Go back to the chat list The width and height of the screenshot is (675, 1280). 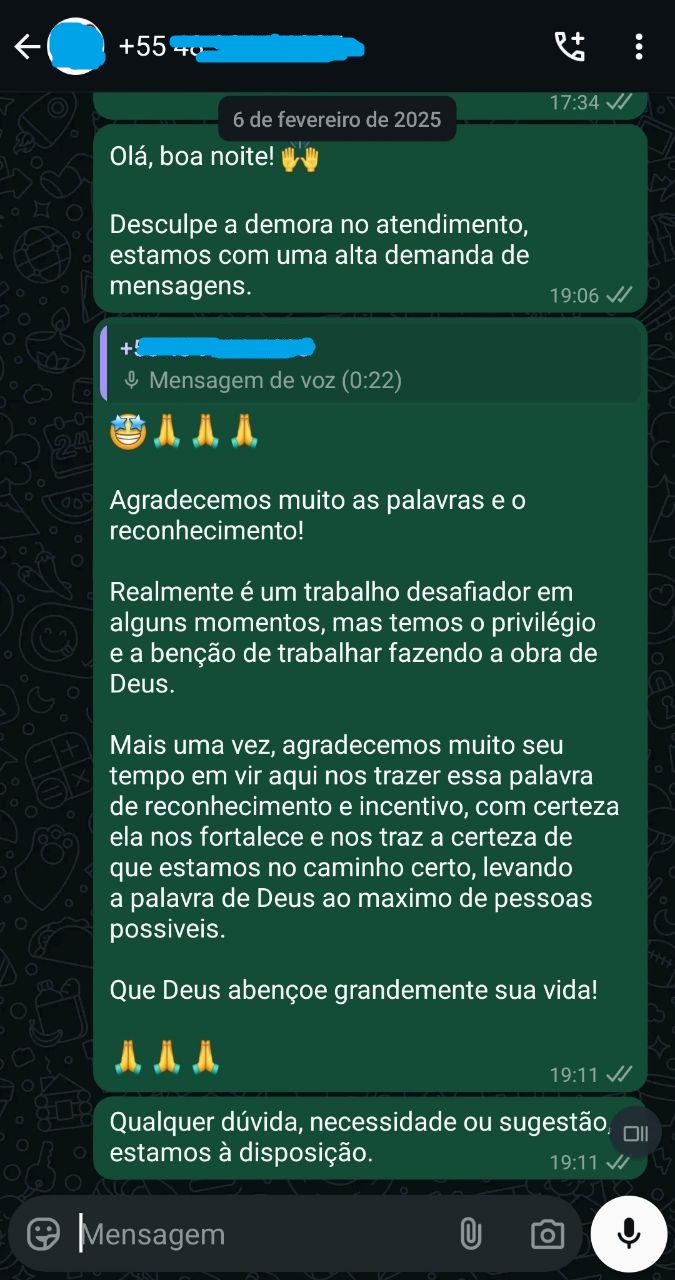click(x=26, y=47)
